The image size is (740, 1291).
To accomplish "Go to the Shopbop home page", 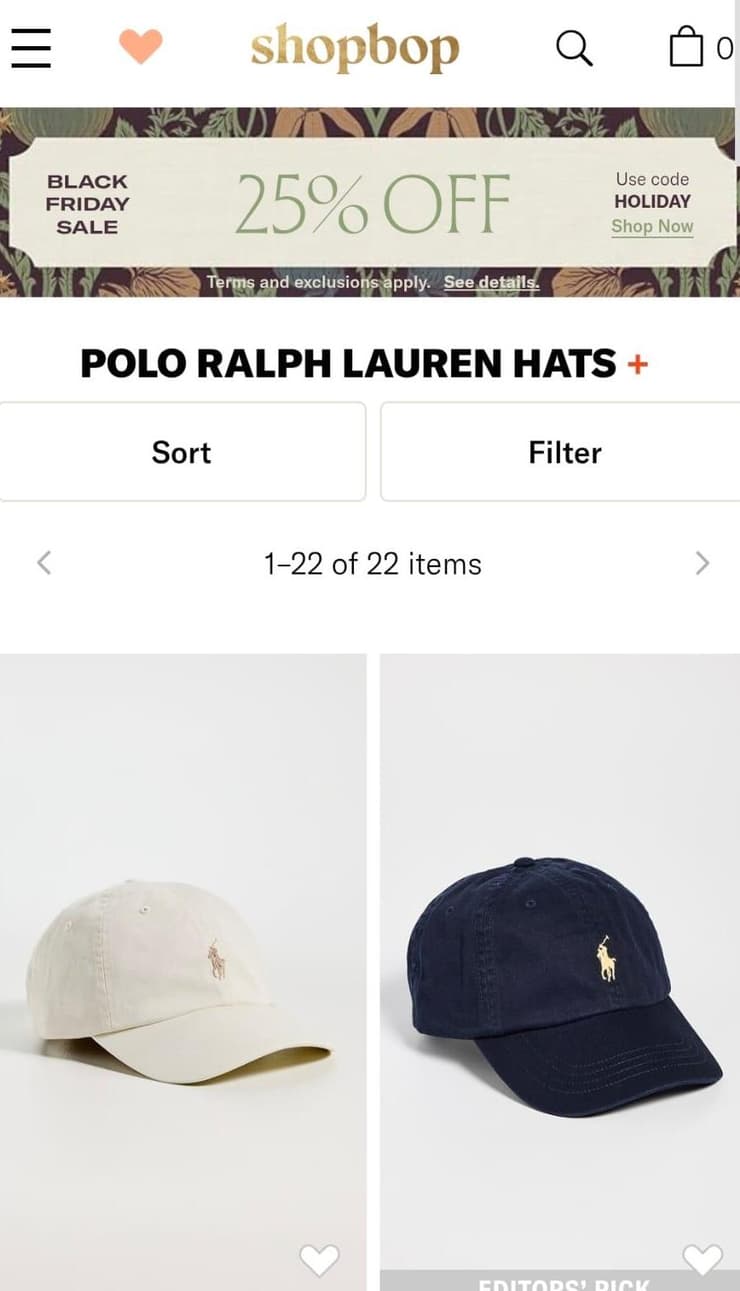I will point(355,48).
